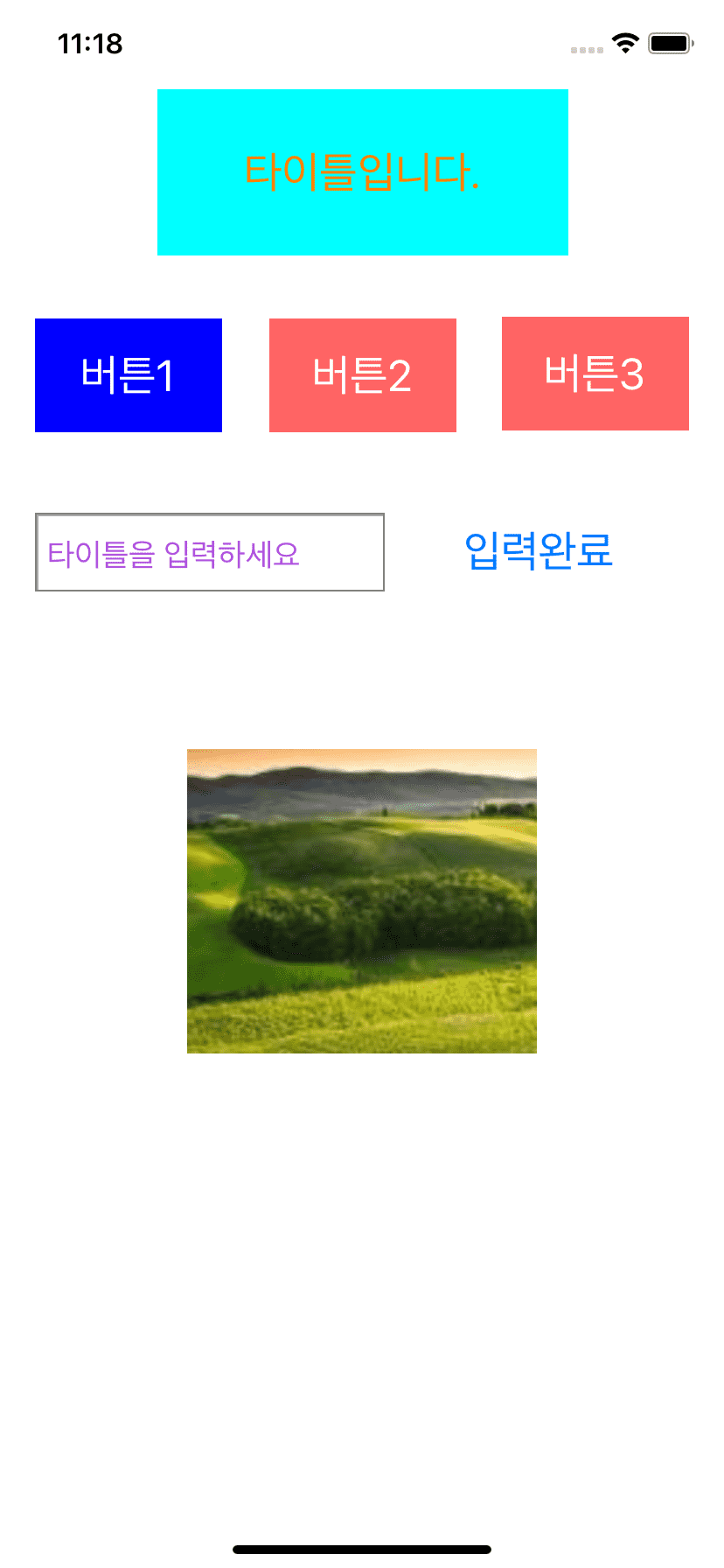Screen dimensions: 724x1568
Task: Confirm with the 입력완료 button
Action: click(539, 551)
